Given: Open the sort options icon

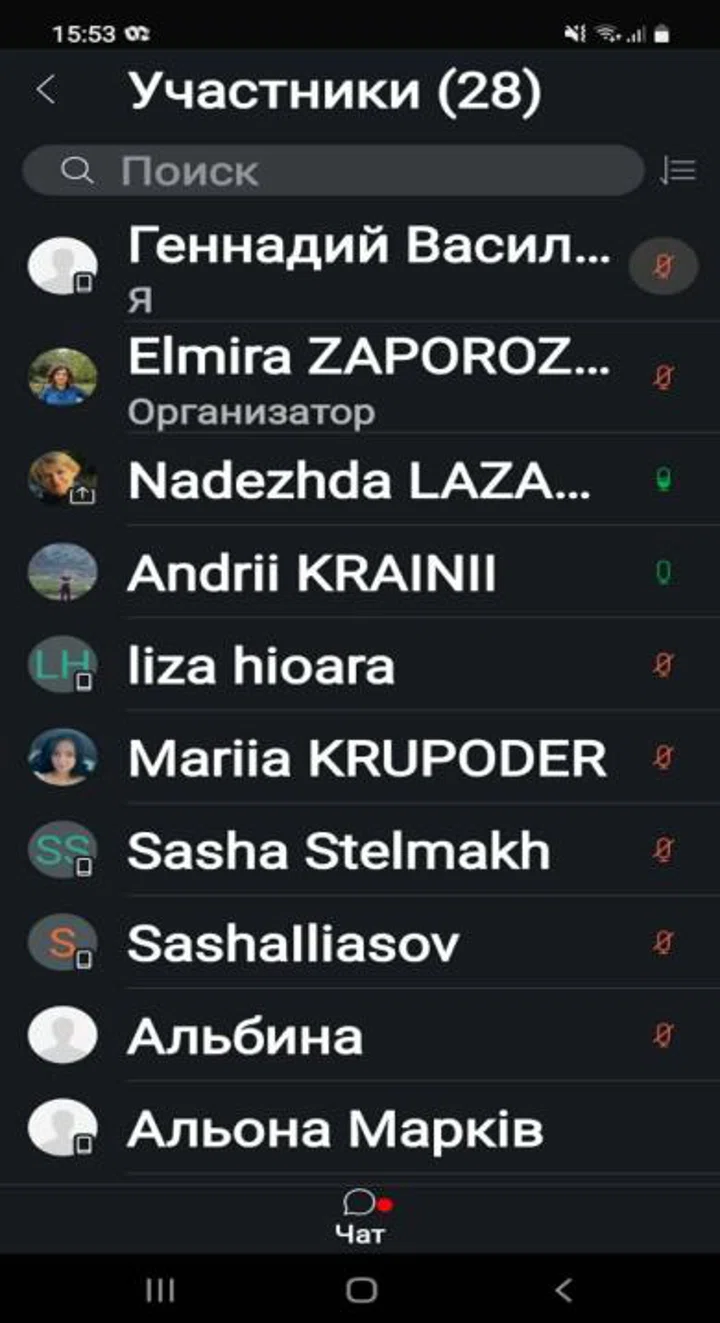Looking at the screenshot, I should tap(678, 170).
